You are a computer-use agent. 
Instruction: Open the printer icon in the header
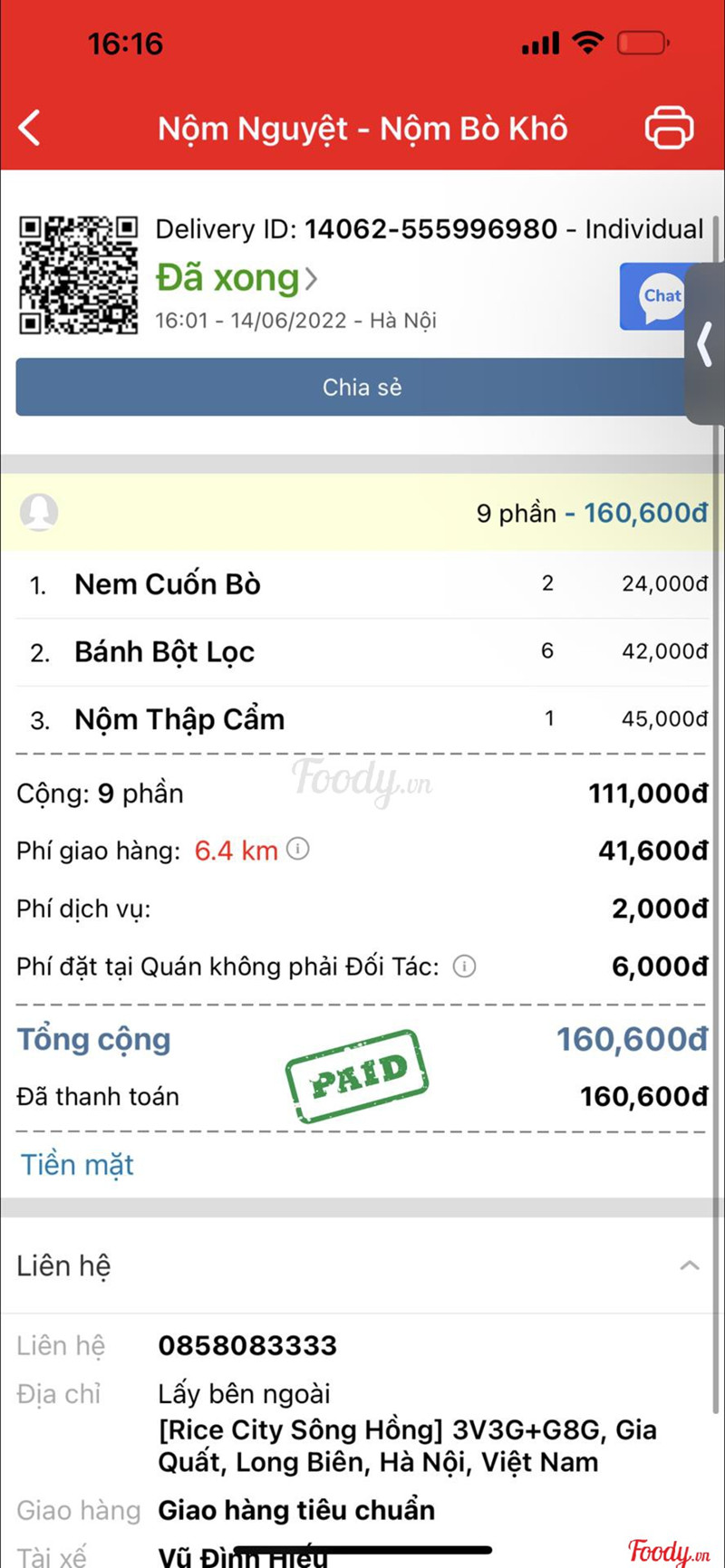[x=669, y=128]
